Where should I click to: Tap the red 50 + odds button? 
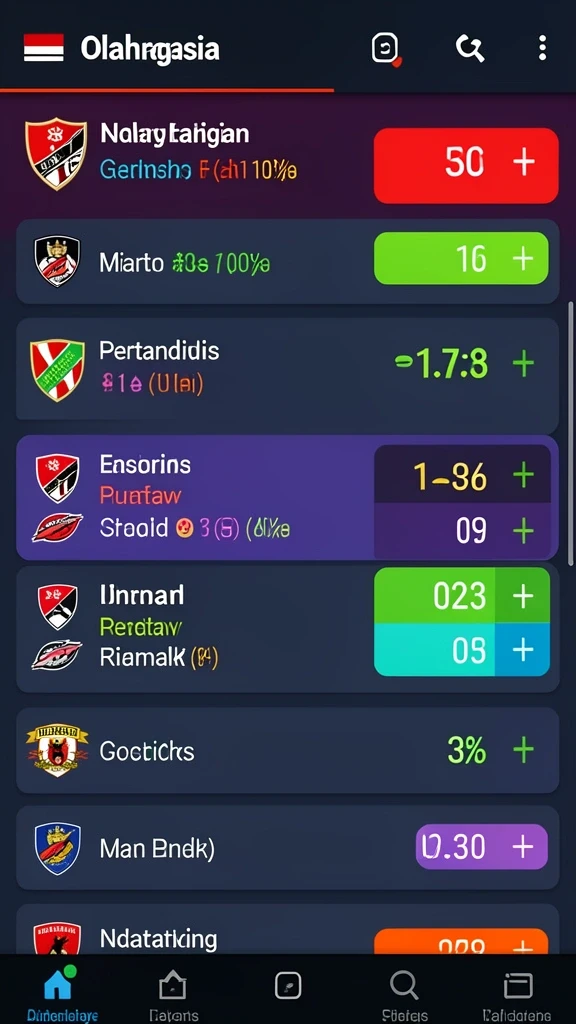pos(466,165)
